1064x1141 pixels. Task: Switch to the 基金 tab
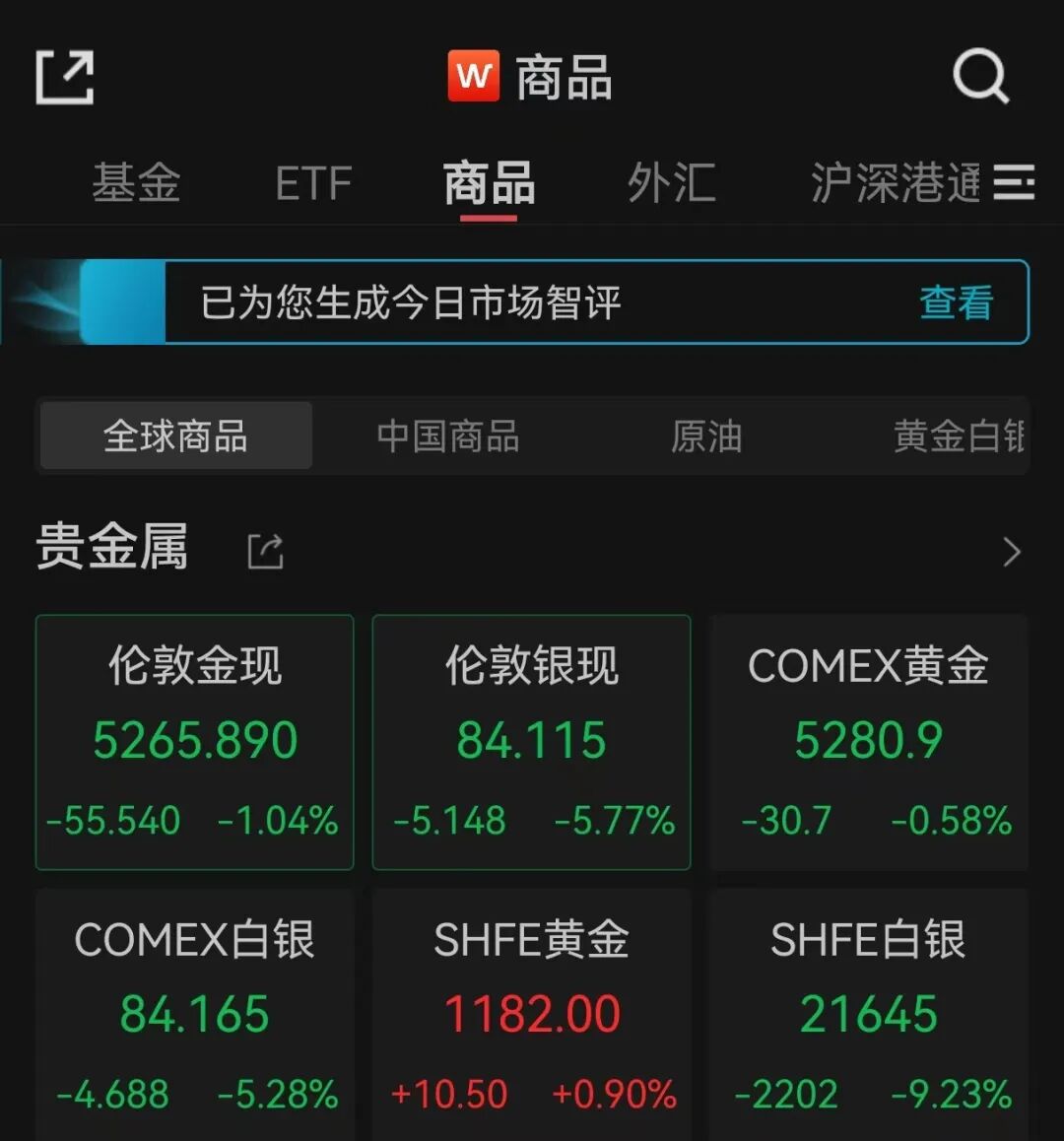coord(136,183)
